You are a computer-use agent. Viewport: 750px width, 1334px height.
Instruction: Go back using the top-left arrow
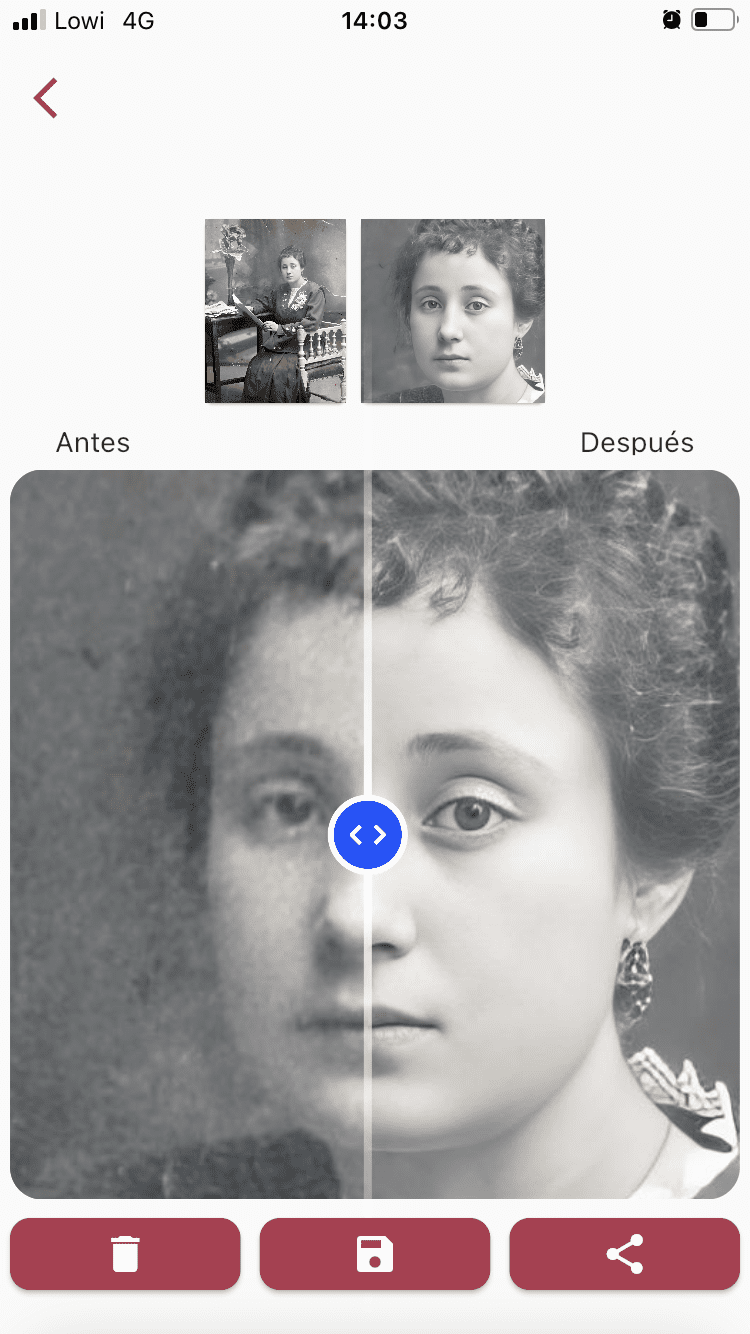click(x=45, y=98)
